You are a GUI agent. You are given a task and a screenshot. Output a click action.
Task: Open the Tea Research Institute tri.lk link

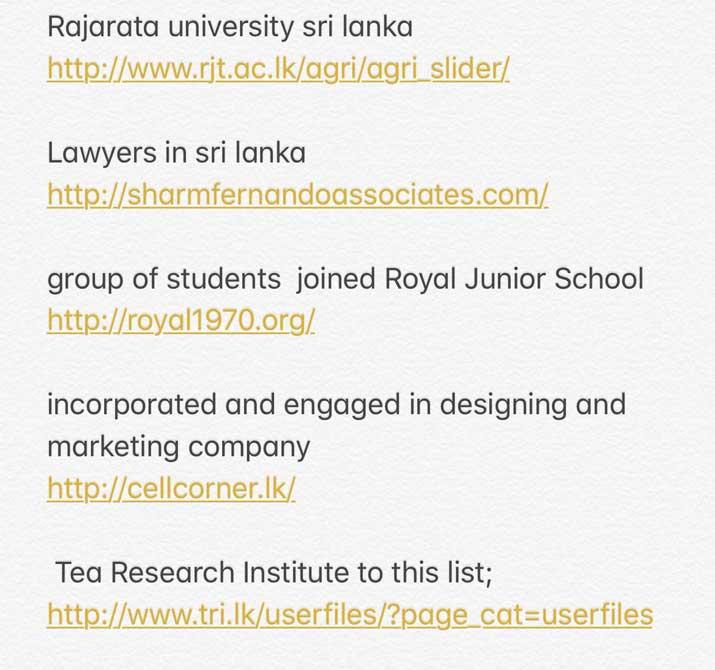[x=349, y=614]
